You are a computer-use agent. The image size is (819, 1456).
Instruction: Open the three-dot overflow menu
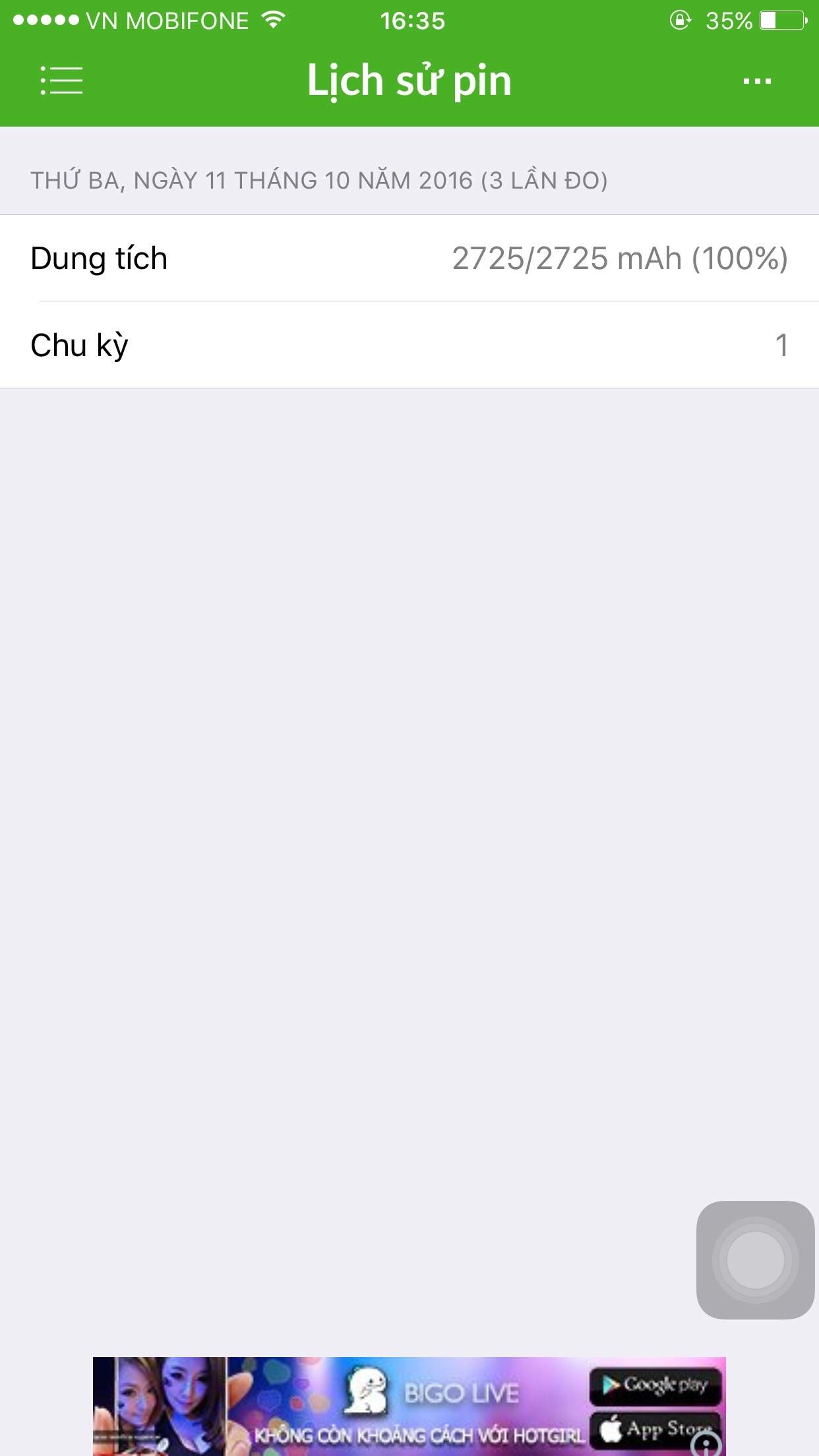point(757,81)
